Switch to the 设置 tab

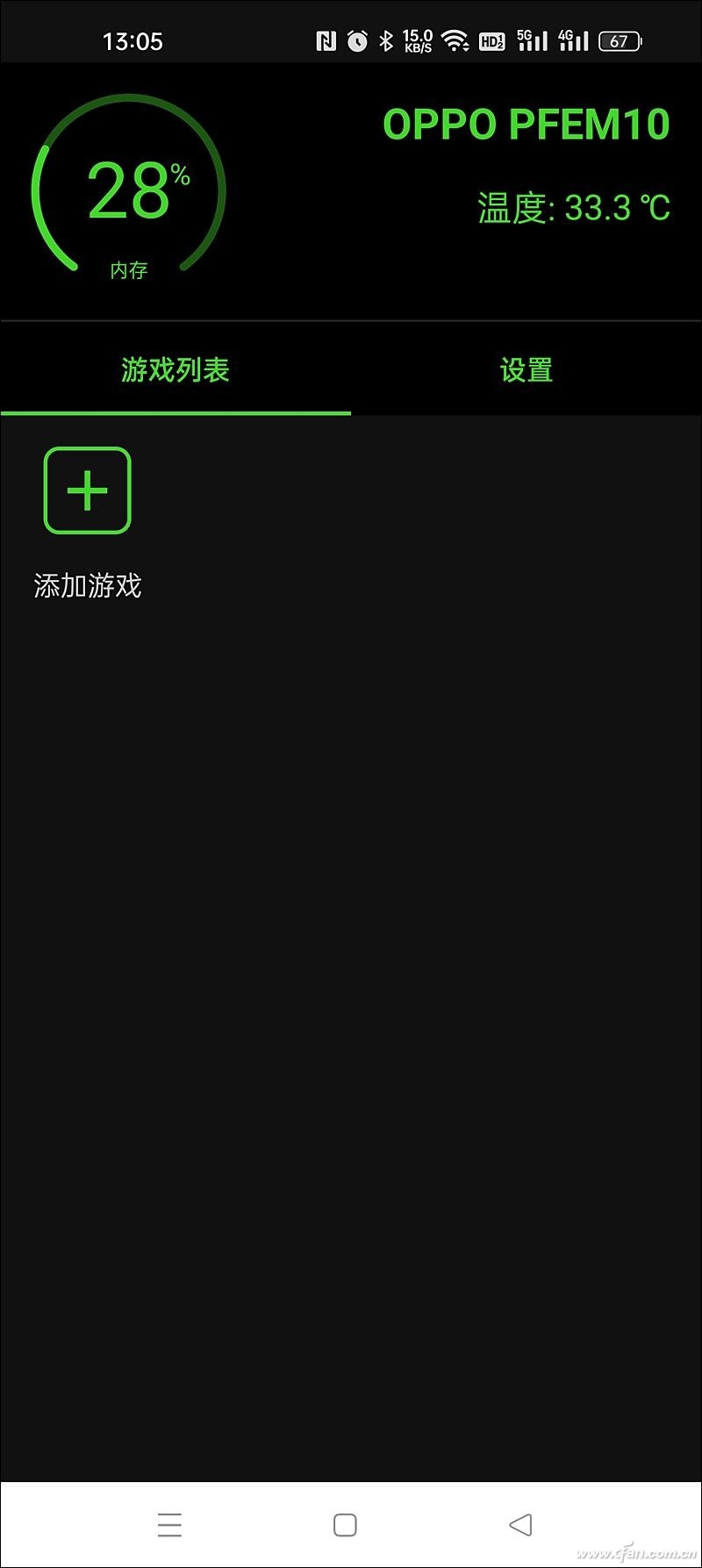526,369
